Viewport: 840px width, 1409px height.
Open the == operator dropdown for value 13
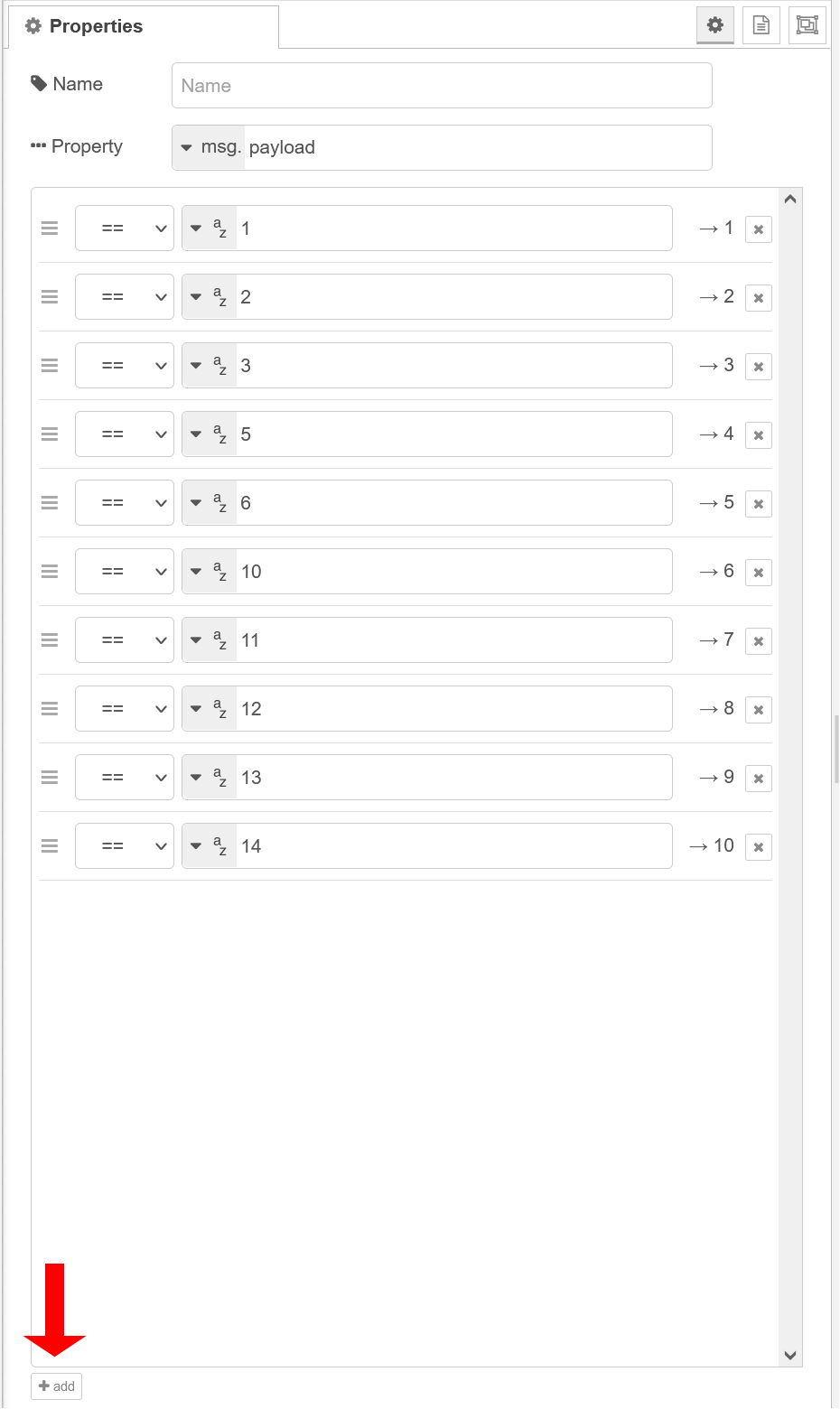click(x=125, y=778)
